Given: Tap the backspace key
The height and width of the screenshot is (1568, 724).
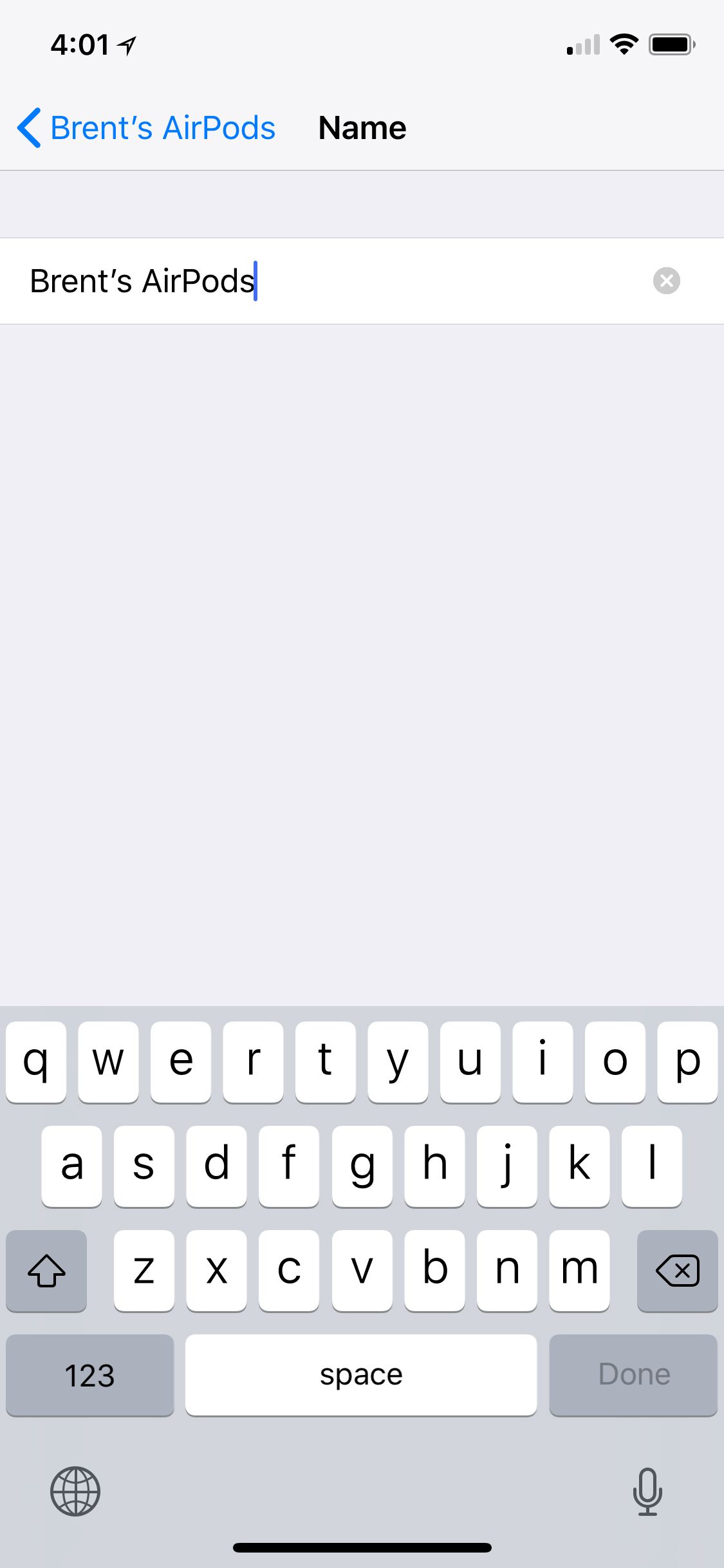Looking at the screenshot, I should (x=677, y=1271).
